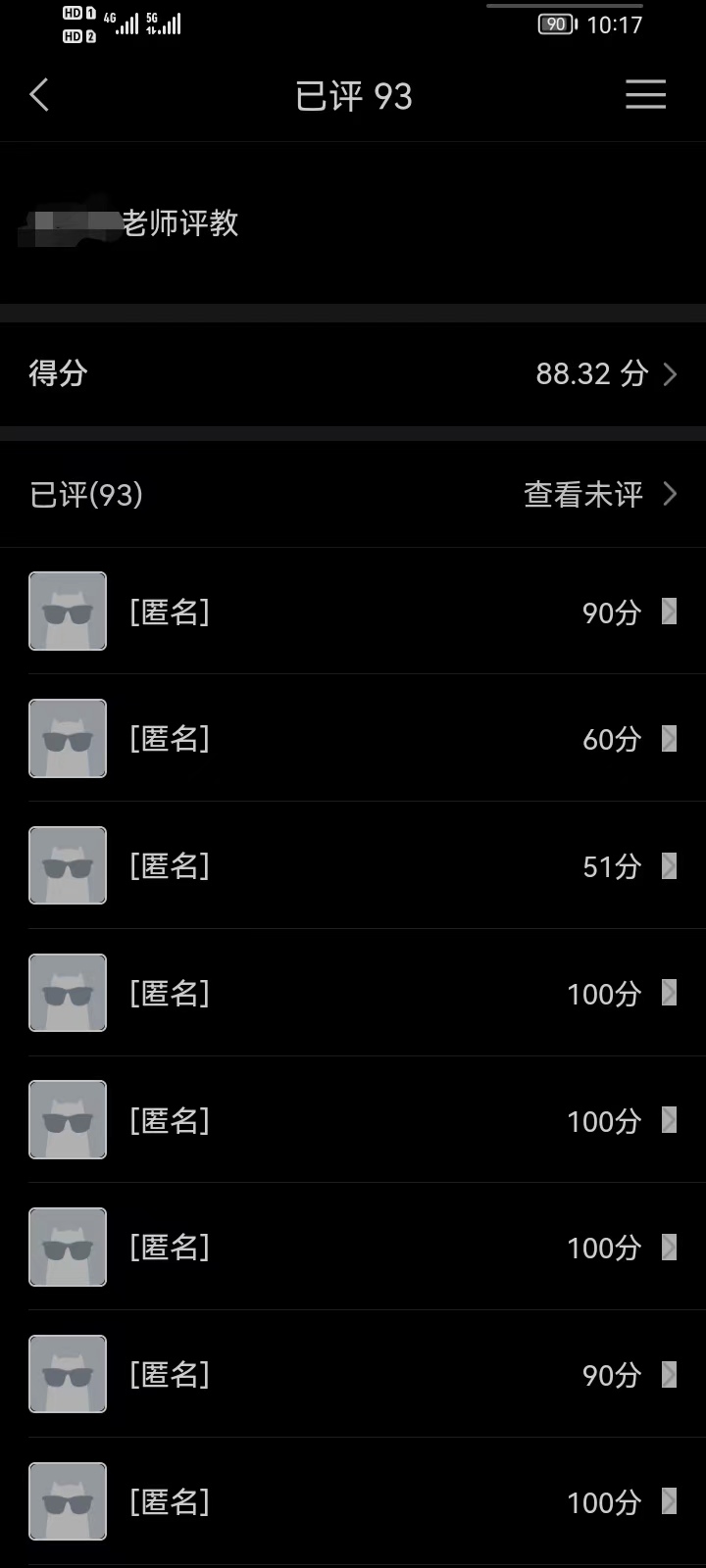Screen dimensions: 706x1568
Task: Tap the avatar of the 90分 anonymous reviewer
Action: click(67, 611)
